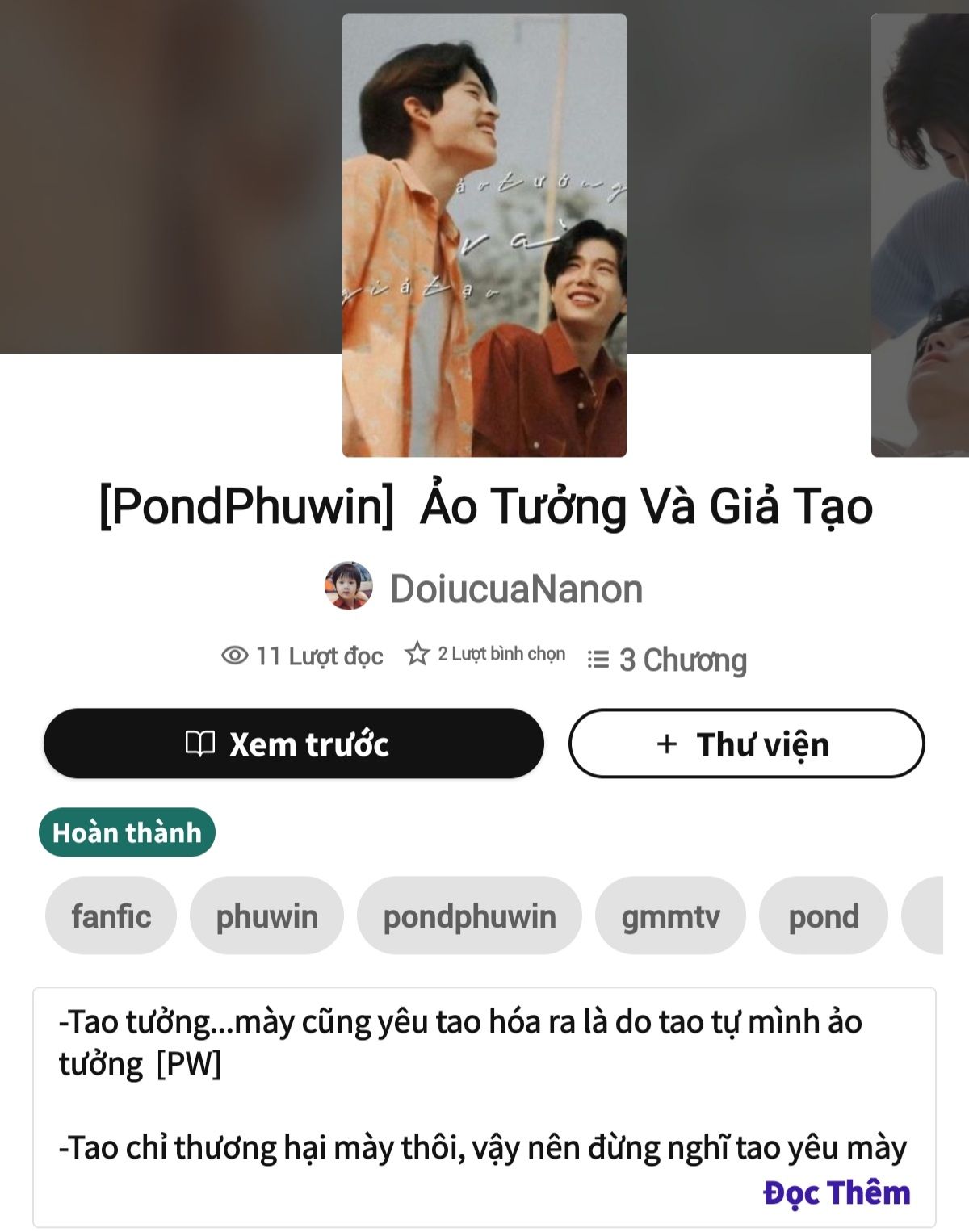Add story to Thư viện
This screenshot has width=969, height=1232.
(747, 744)
